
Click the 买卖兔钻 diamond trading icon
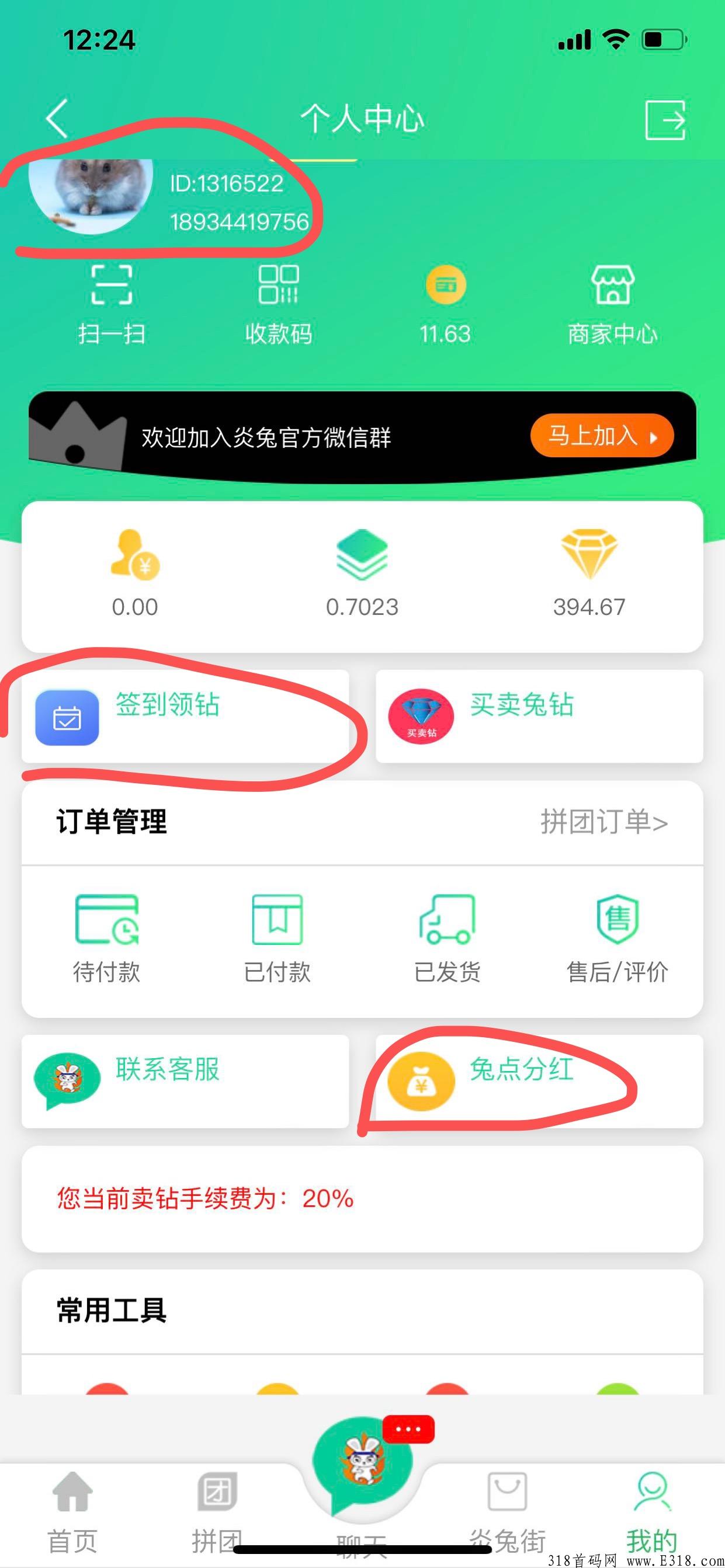tap(422, 717)
